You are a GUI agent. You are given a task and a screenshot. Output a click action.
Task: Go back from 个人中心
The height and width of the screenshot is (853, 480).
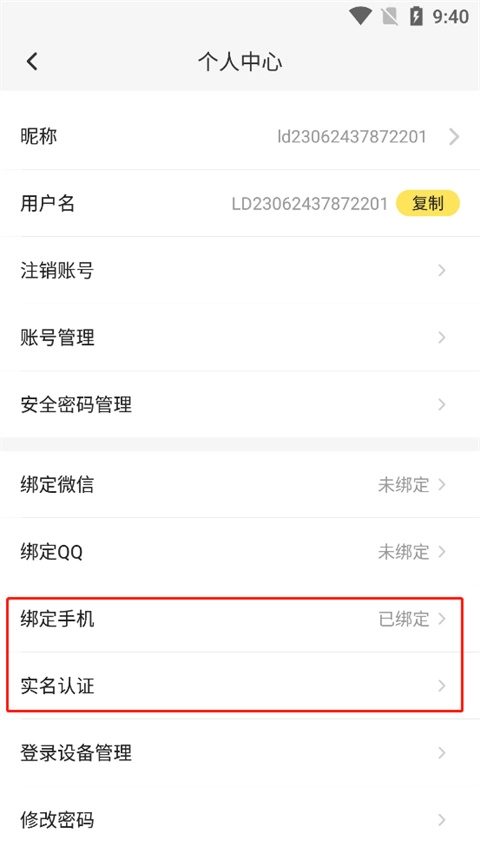(32, 61)
